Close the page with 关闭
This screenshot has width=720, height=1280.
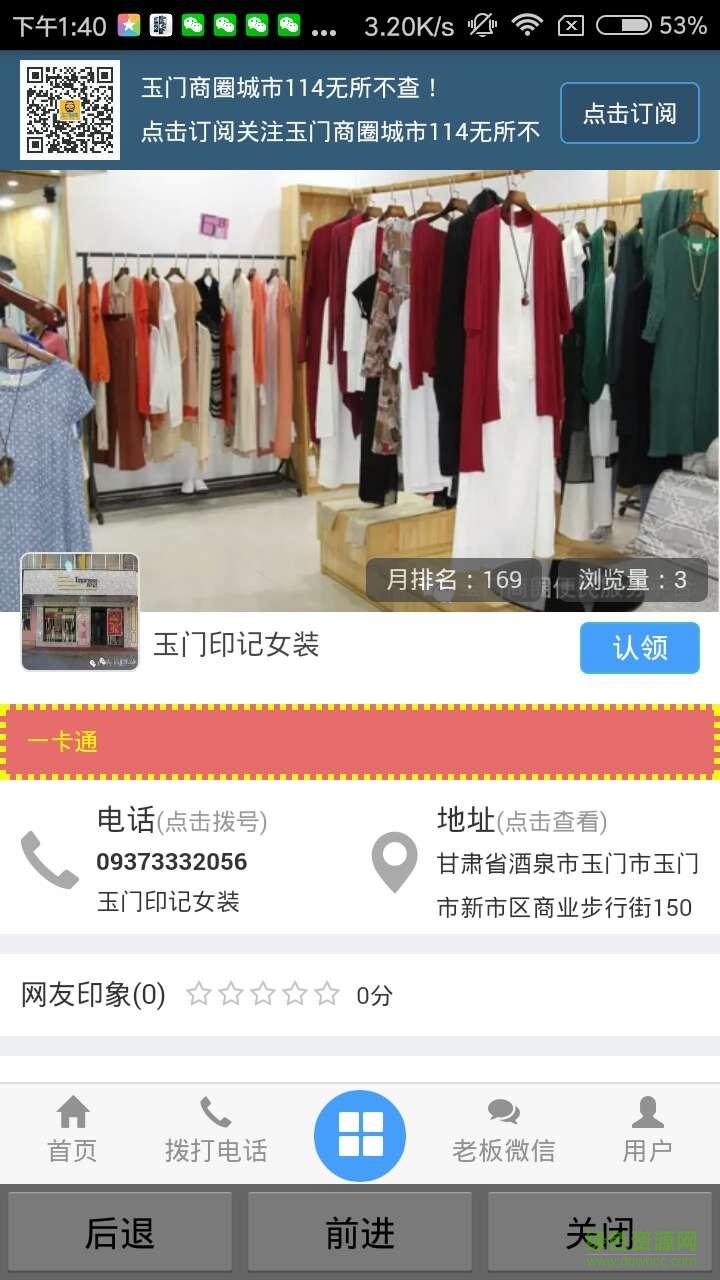coord(600,1233)
